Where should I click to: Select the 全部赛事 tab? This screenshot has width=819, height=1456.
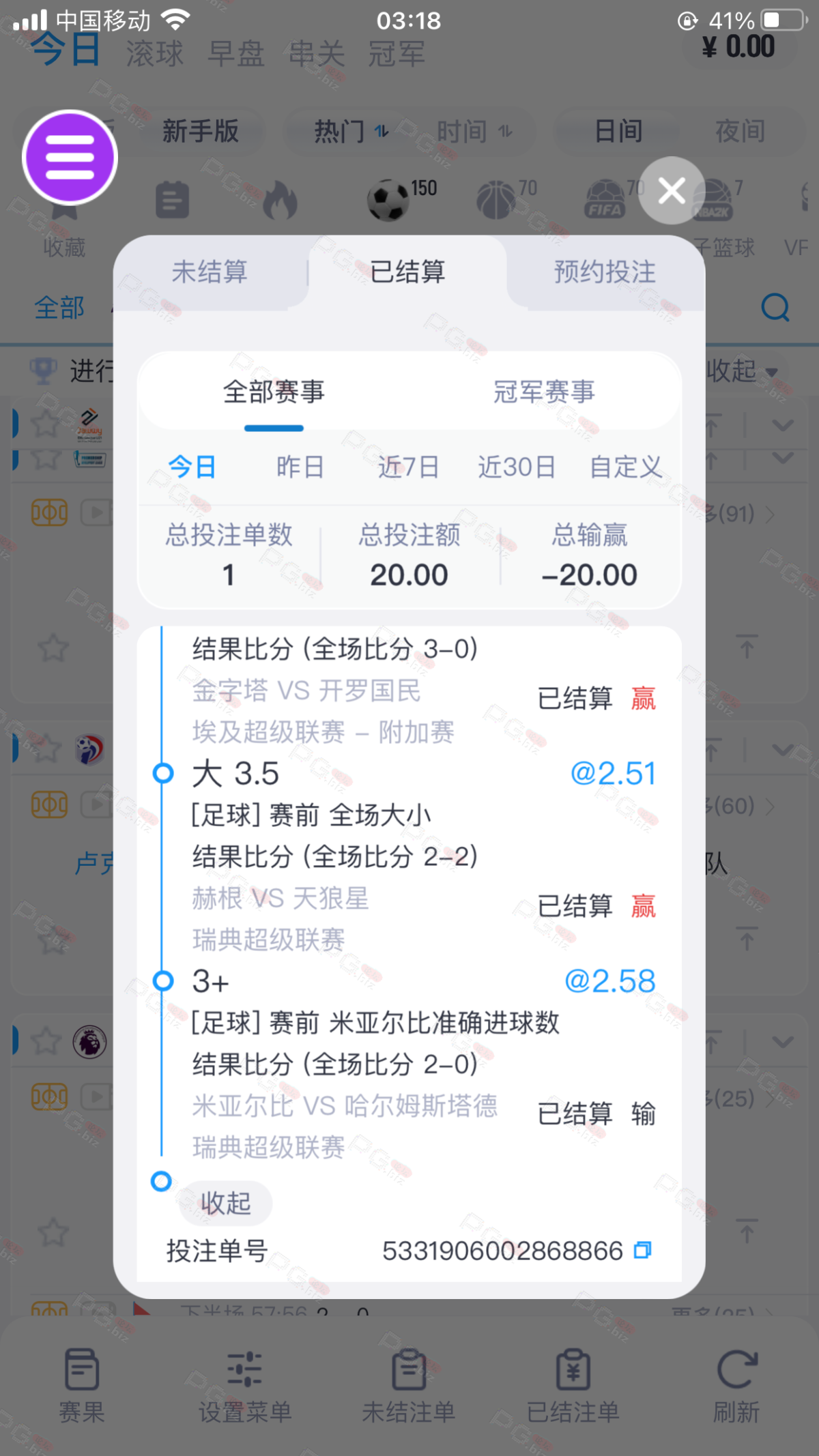point(274,392)
